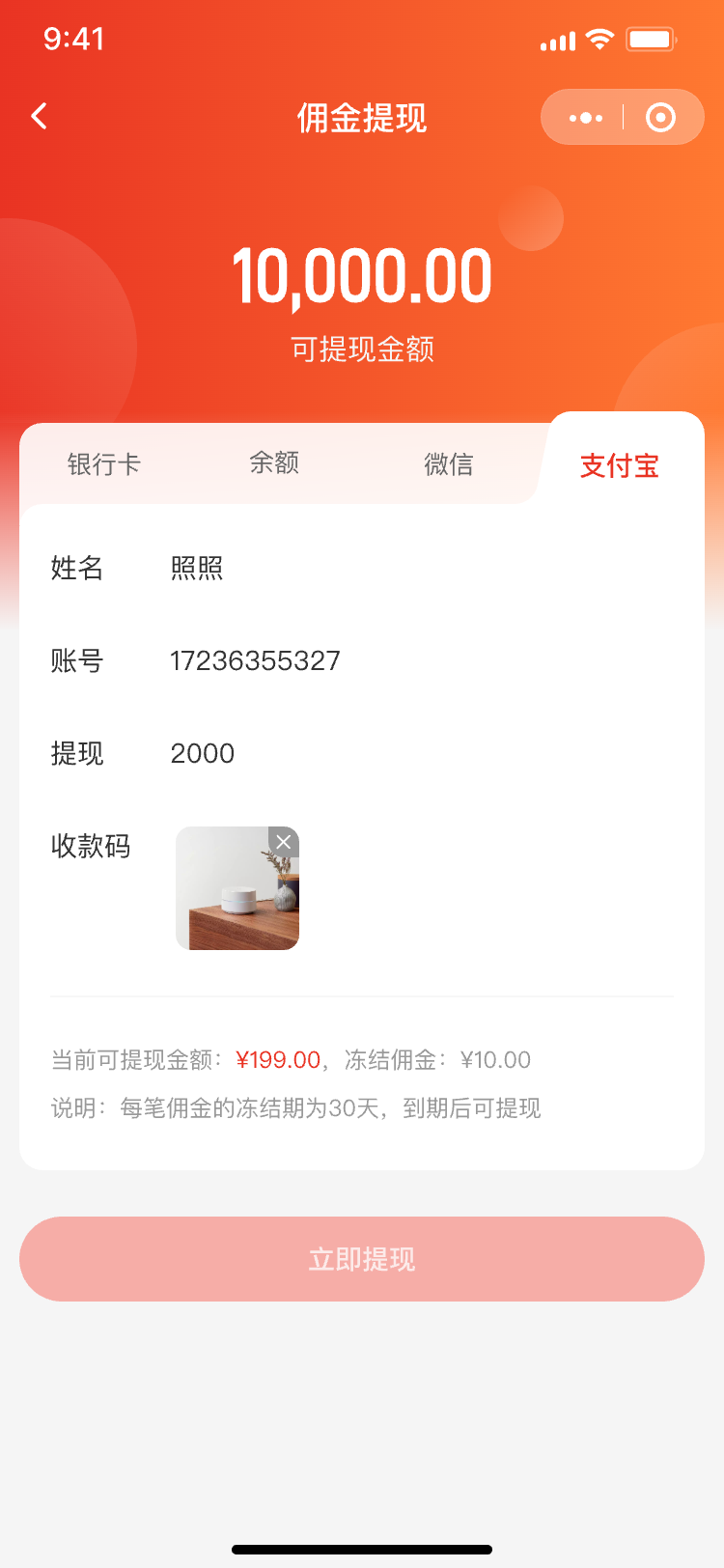Open the mini-program more options (···) menu
The height and width of the screenshot is (1568, 724).
(583, 116)
